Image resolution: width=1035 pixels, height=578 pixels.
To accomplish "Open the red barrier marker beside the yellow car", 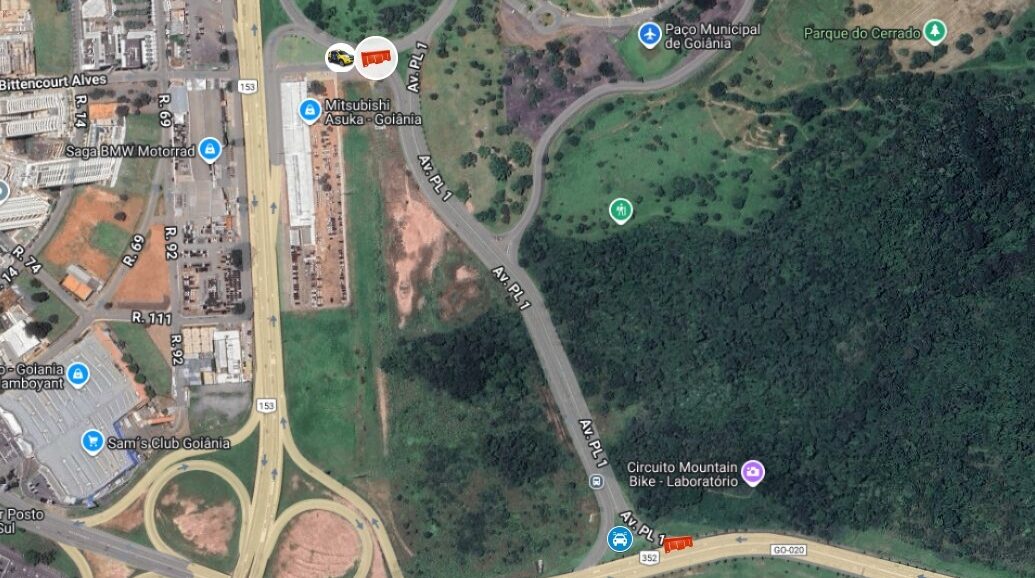I will (x=377, y=58).
